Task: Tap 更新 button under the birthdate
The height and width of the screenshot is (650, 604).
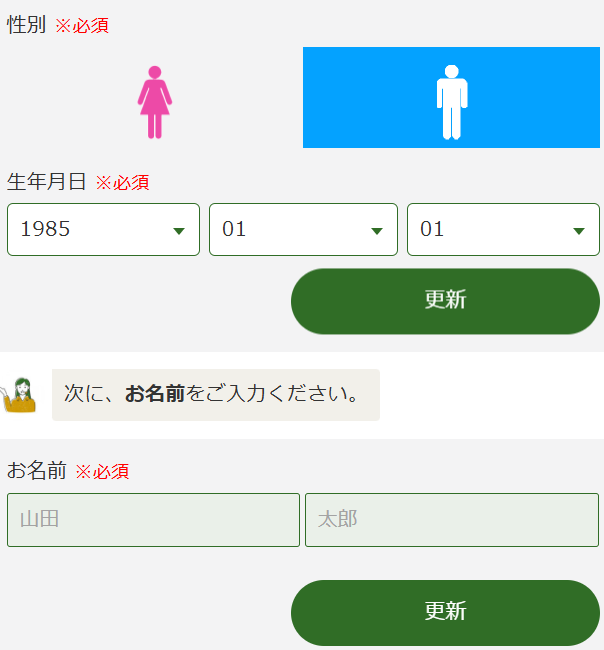Action: pyautogui.click(x=445, y=301)
